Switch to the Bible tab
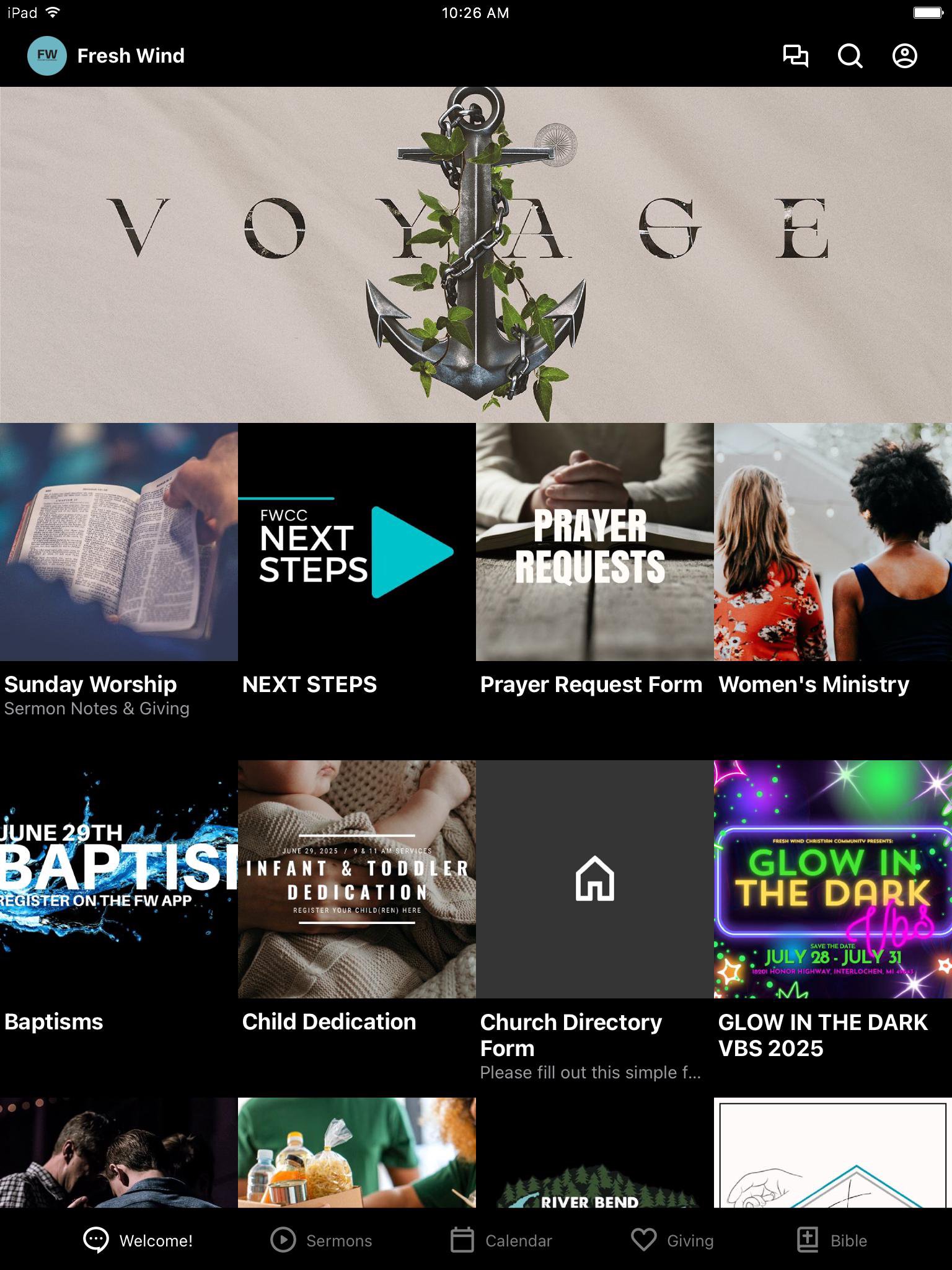 pyautogui.click(x=832, y=1240)
